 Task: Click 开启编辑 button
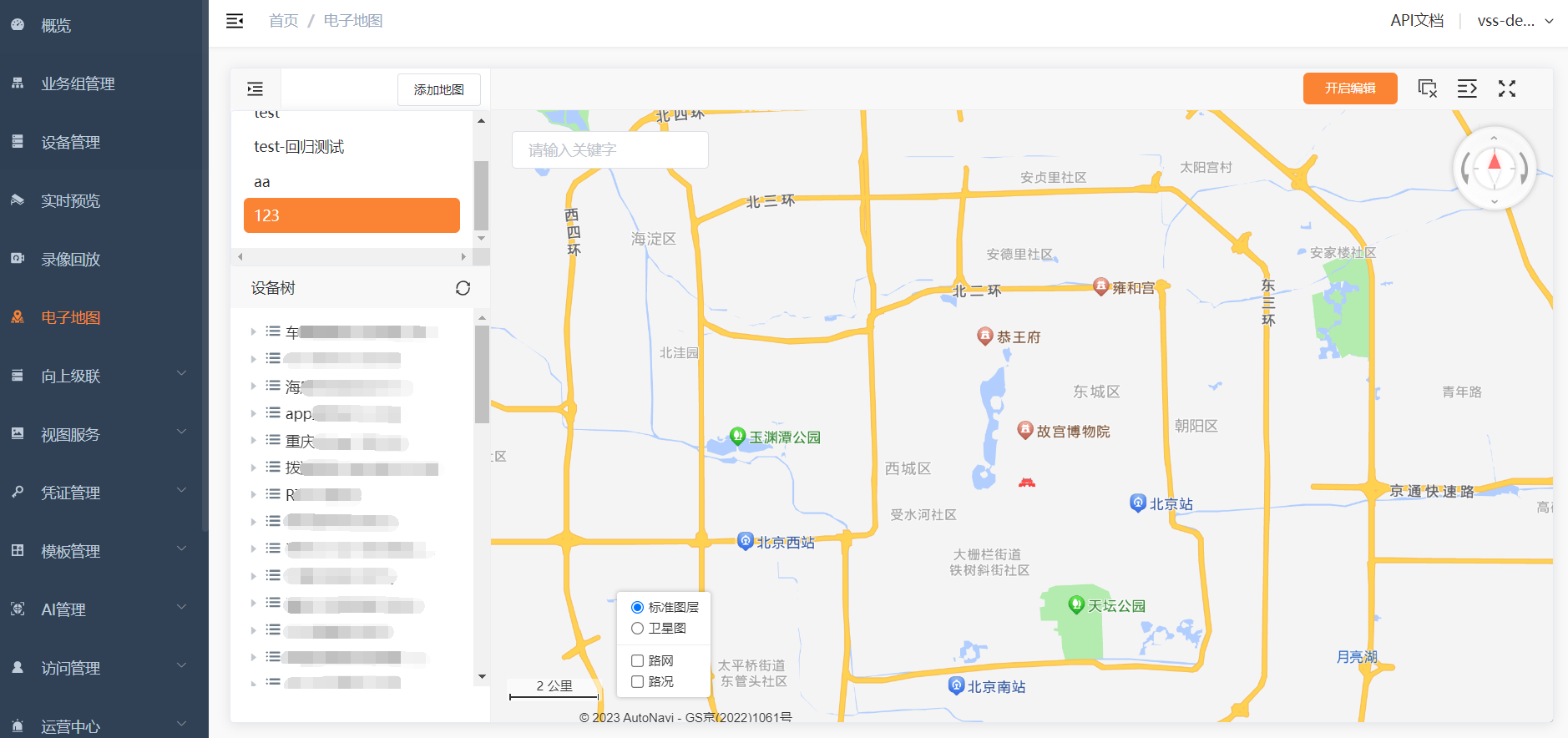coord(1349,88)
